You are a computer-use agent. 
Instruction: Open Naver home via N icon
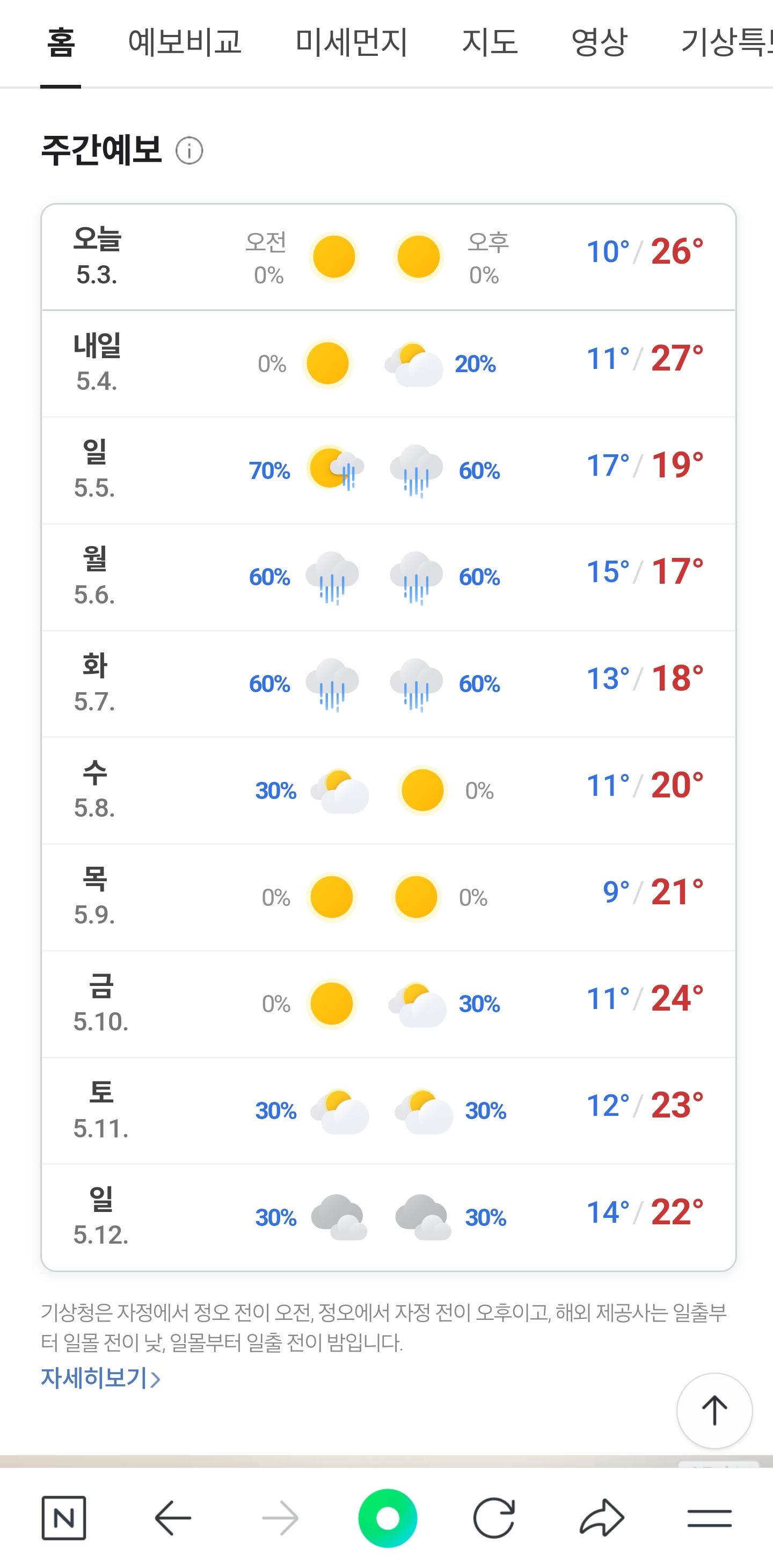[x=64, y=1518]
